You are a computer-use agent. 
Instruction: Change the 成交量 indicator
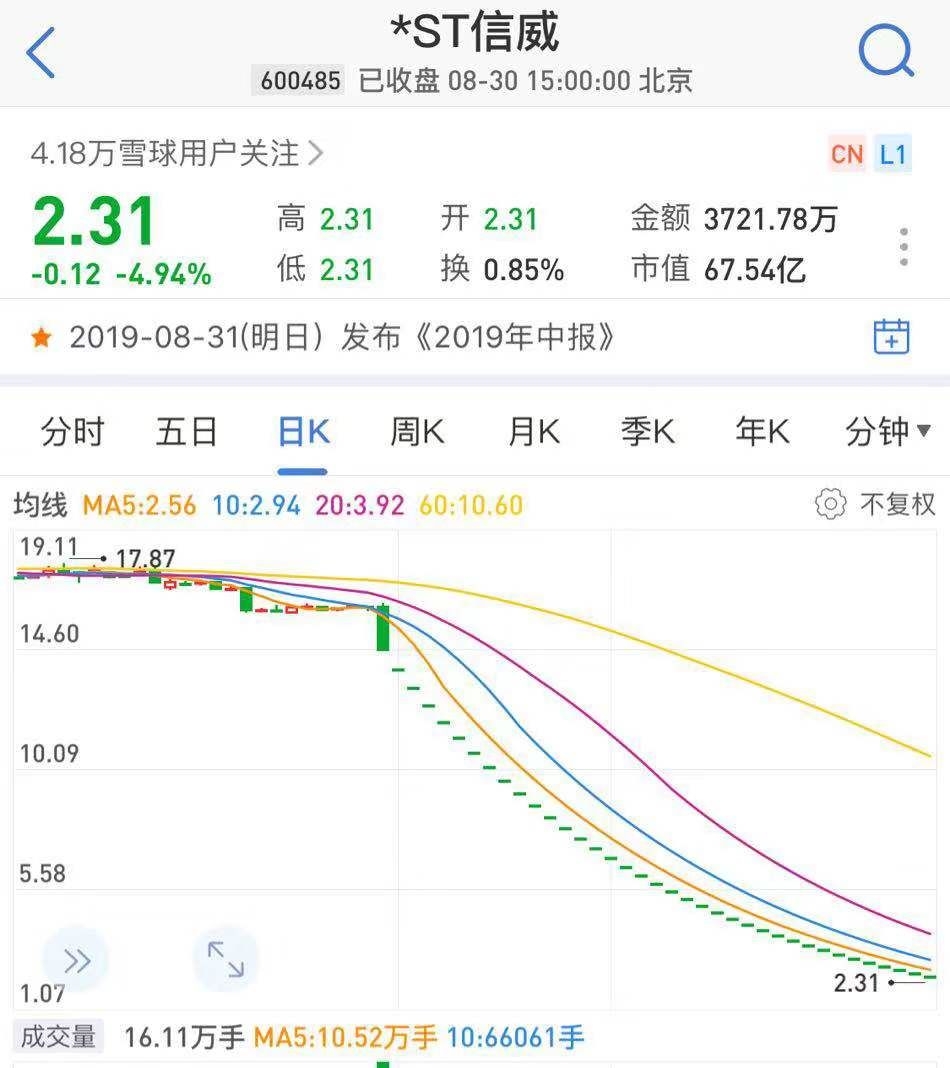[x=58, y=1037]
